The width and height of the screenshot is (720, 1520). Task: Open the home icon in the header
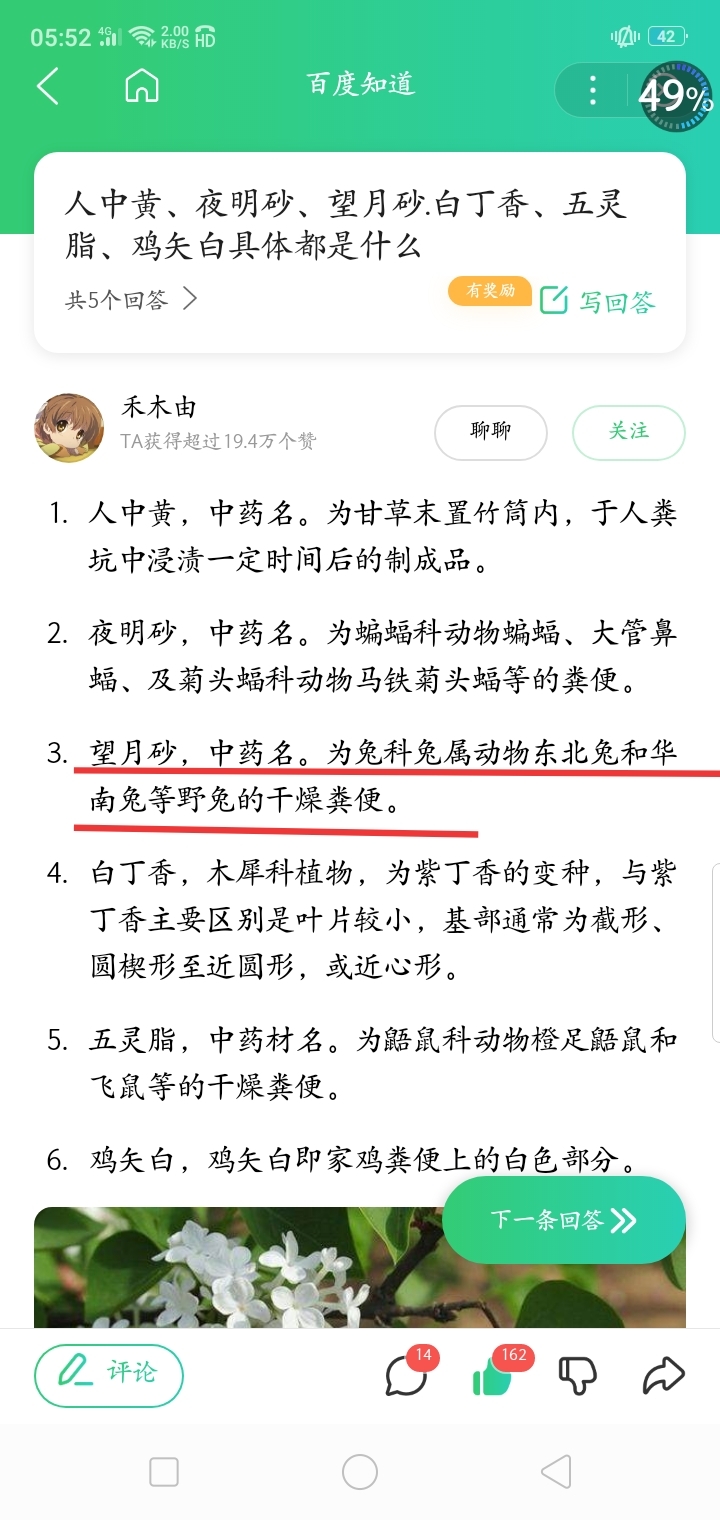coord(141,87)
